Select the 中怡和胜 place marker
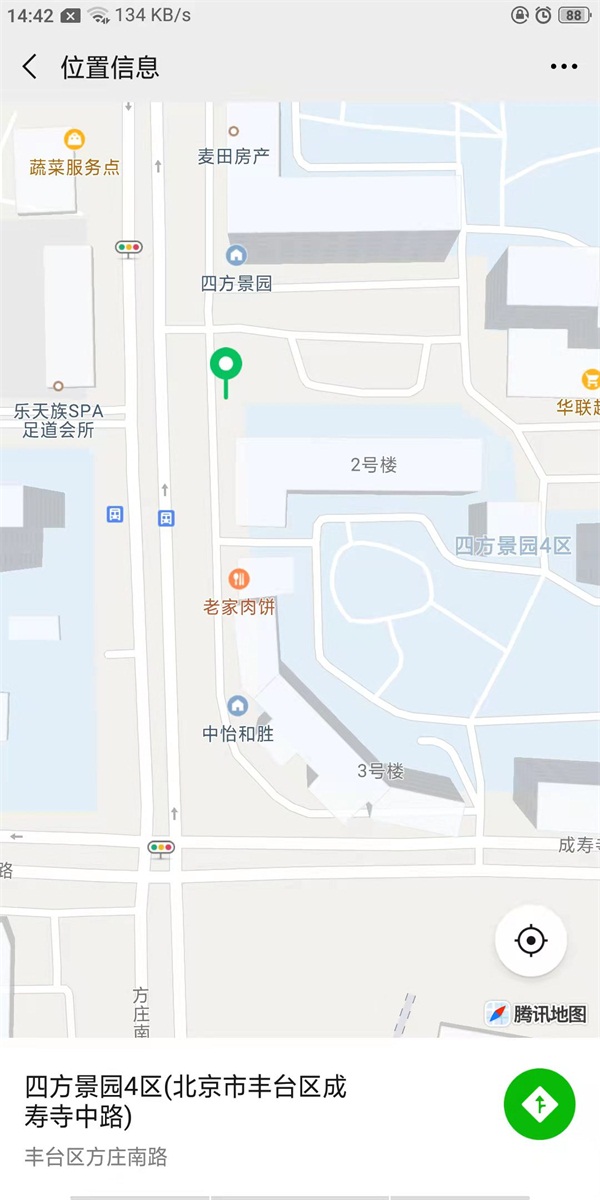This screenshot has height=1200, width=600. coord(238,706)
